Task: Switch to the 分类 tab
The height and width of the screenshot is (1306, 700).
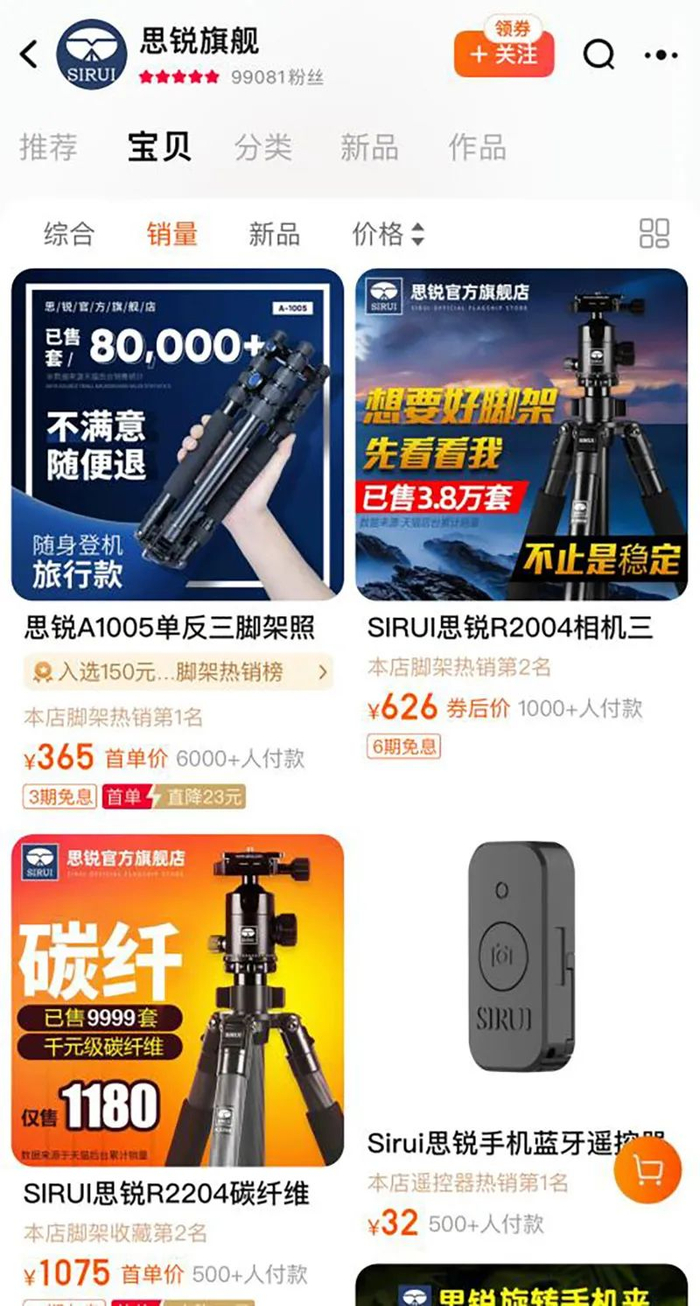Action: 263,147
